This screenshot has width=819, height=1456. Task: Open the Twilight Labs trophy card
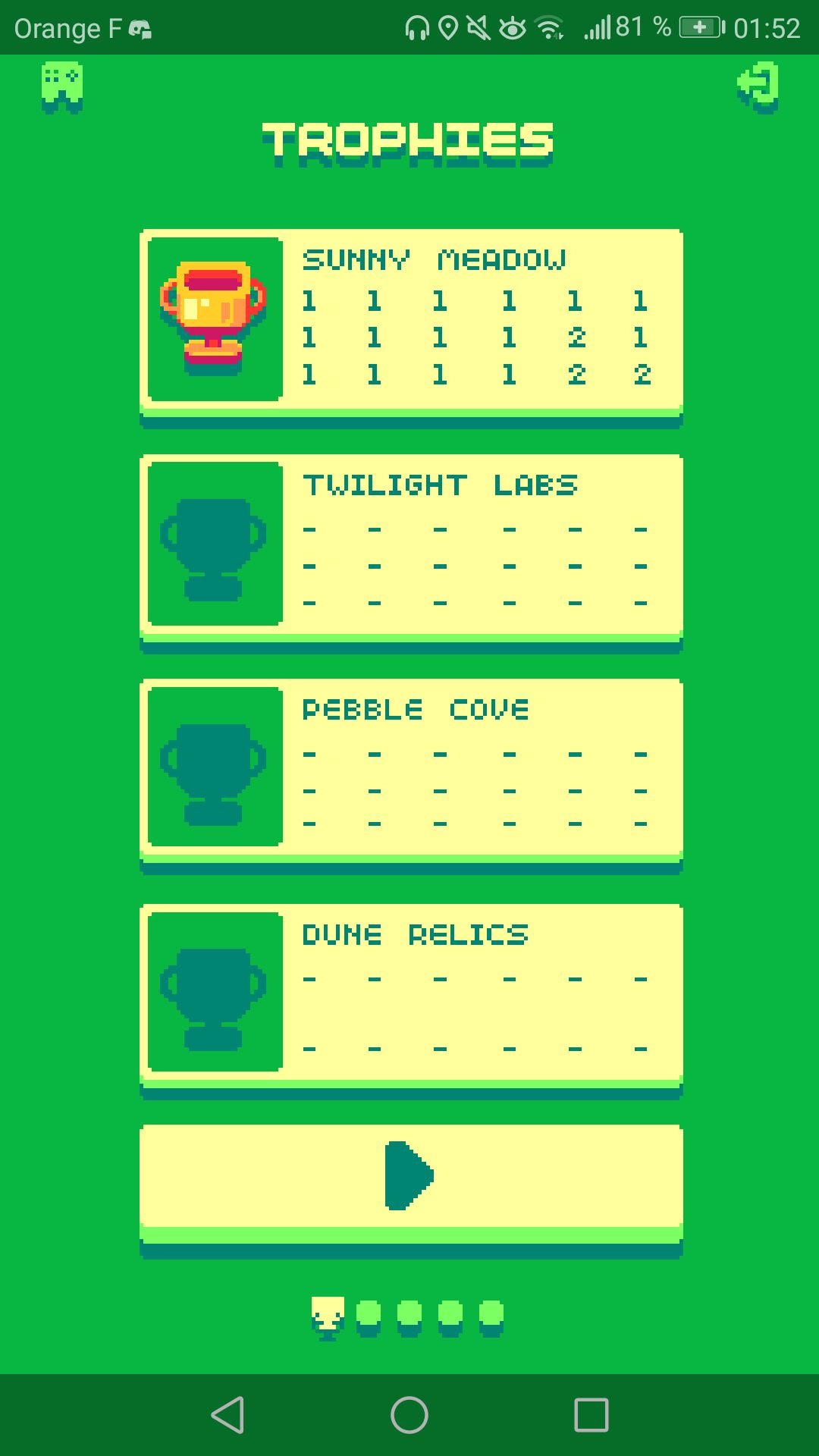click(411, 544)
